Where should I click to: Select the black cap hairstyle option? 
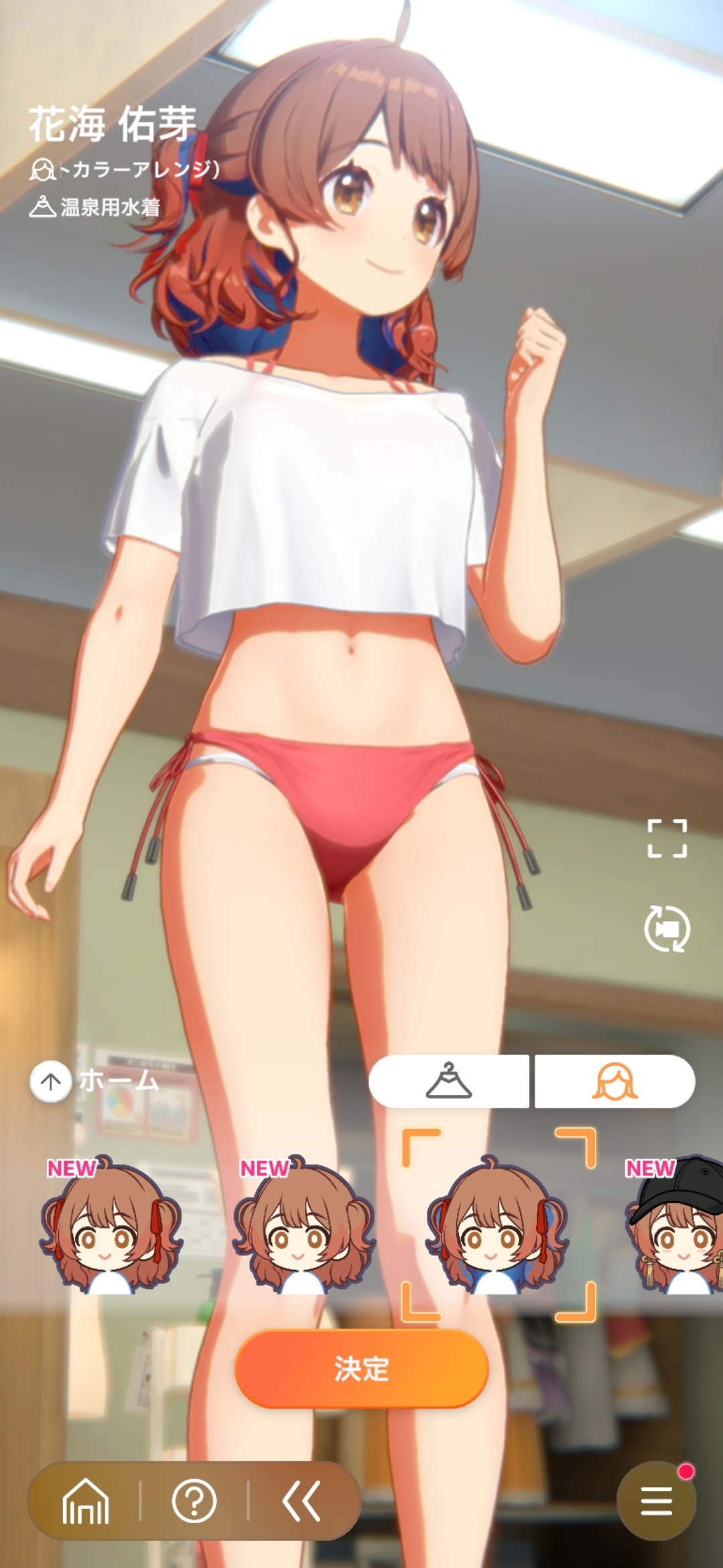point(674,1225)
